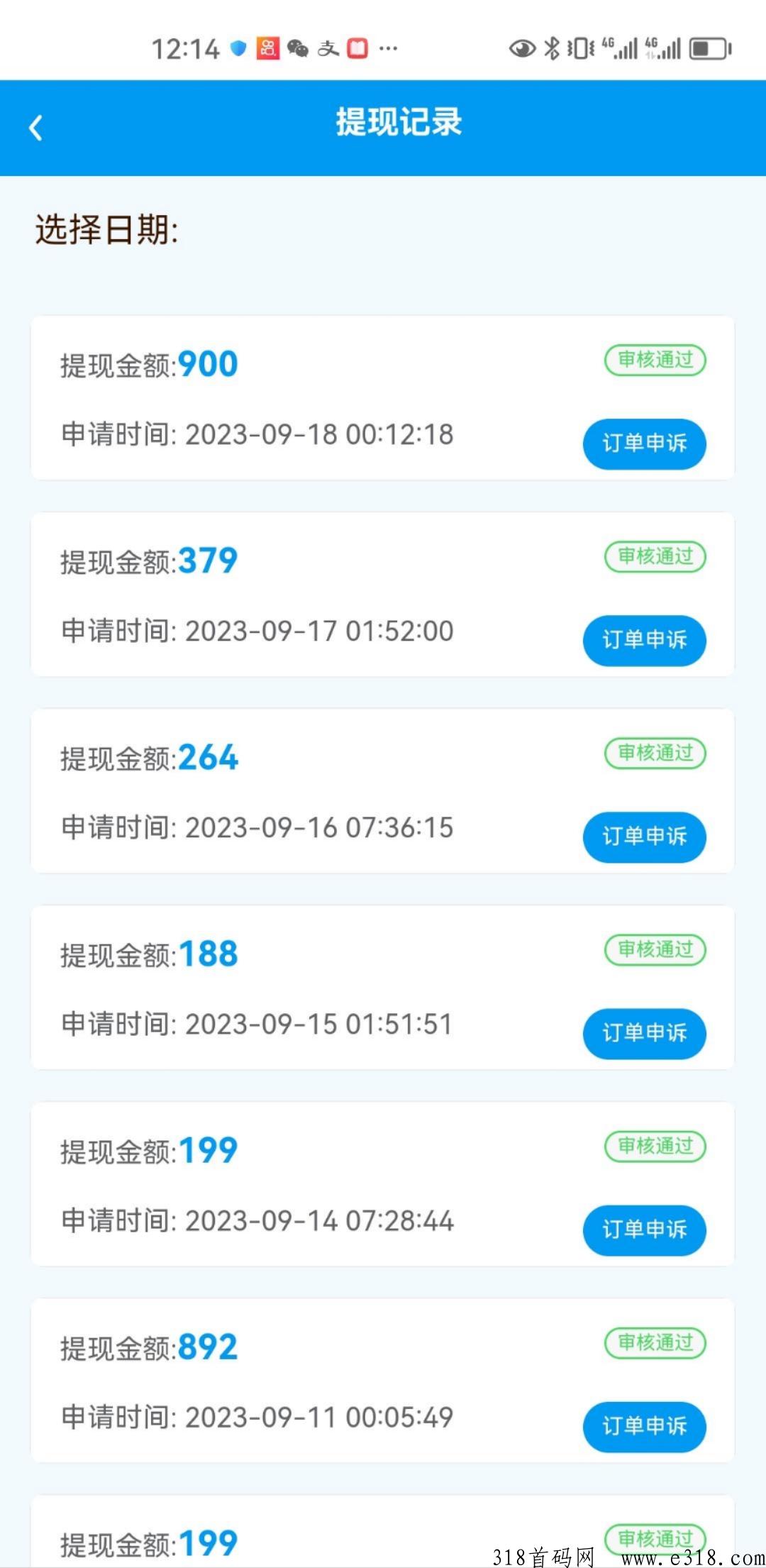766x1568 pixels.
Task: Appeal the 892 withdrawal order
Action: 645,1426
